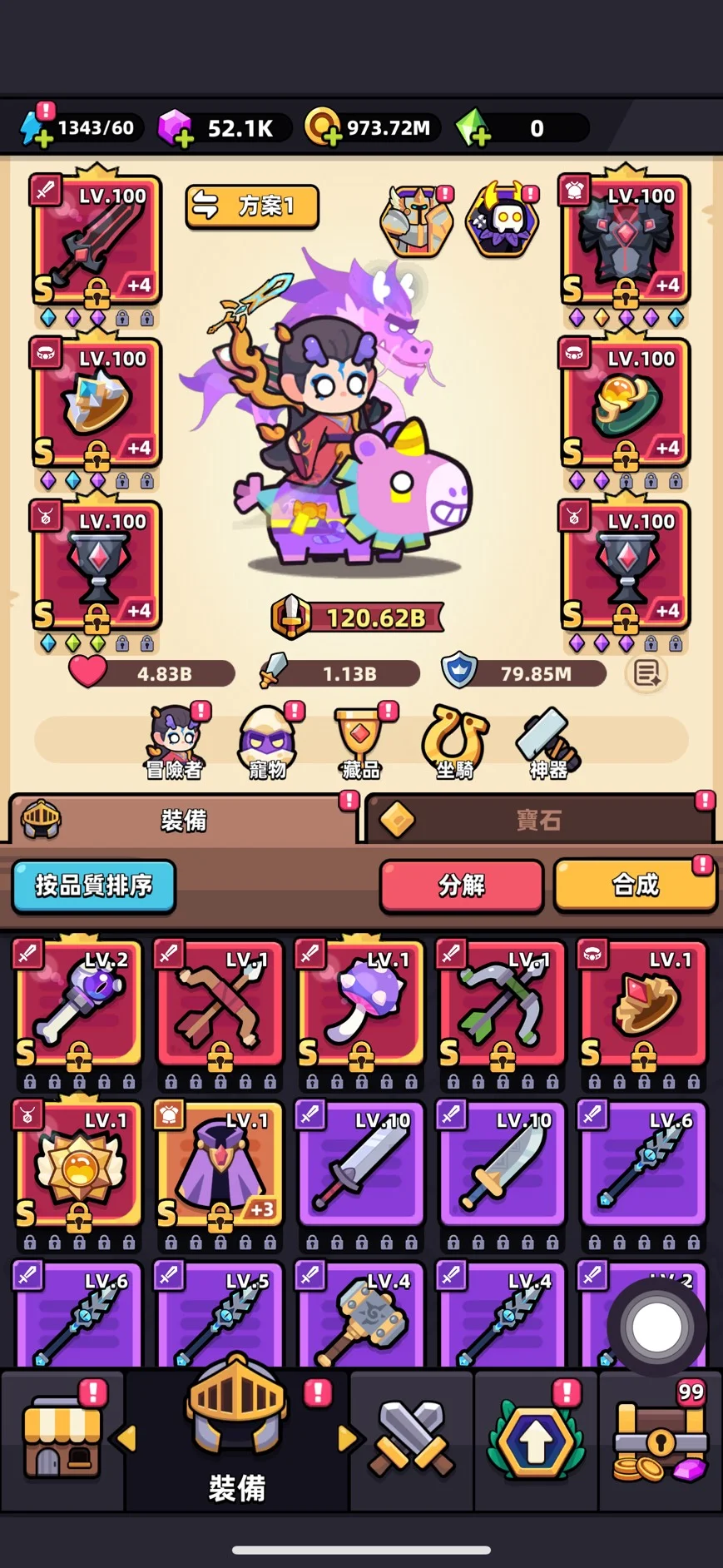The height and width of the screenshot is (1568, 723).
Task: Select the LV.2 staff in inventory
Action: 79,1004
